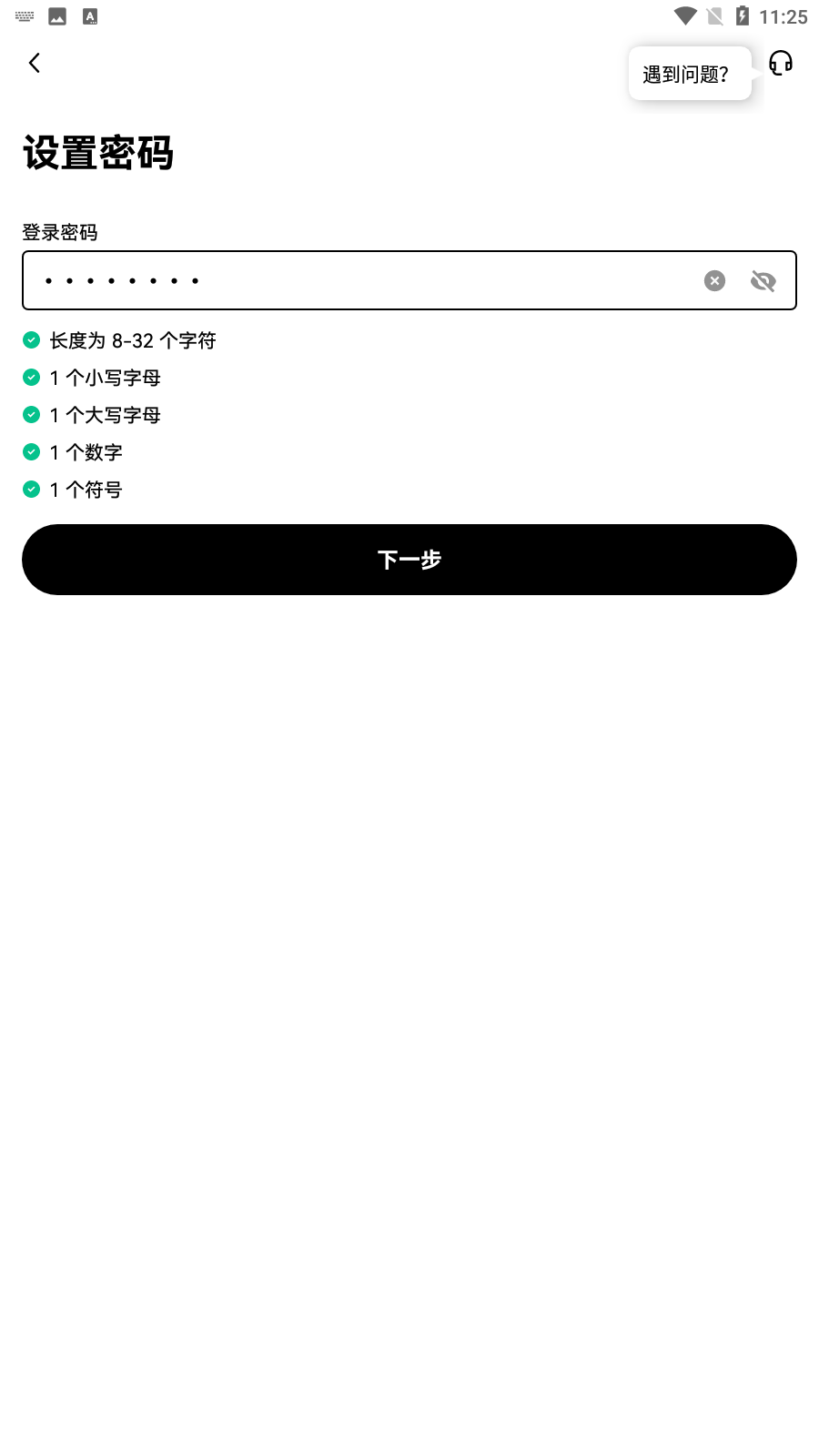Tap the check icon next to 1 个小写字母
819x1456 pixels.
(x=31, y=377)
